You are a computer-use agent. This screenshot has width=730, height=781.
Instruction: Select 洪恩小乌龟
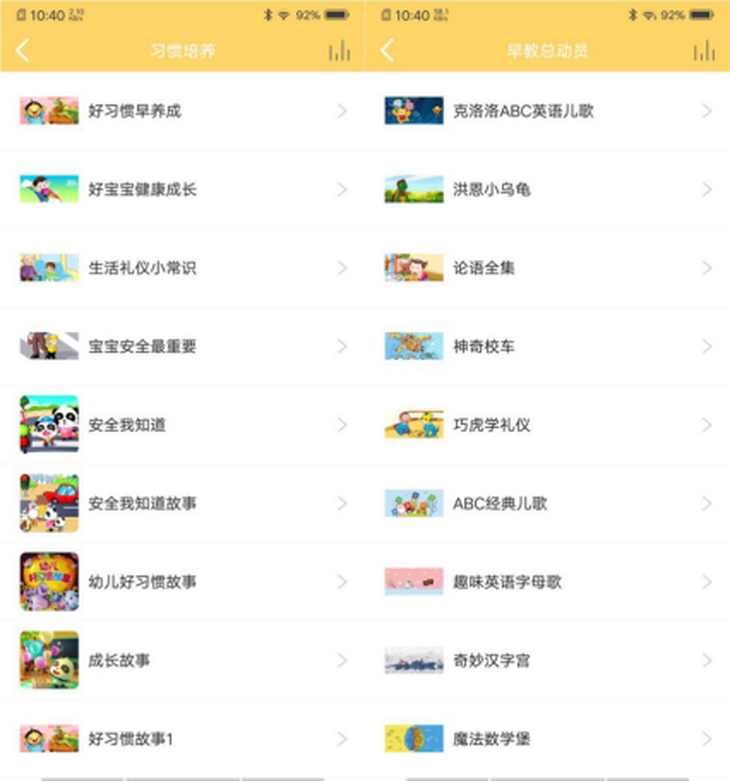pos(548,189)
